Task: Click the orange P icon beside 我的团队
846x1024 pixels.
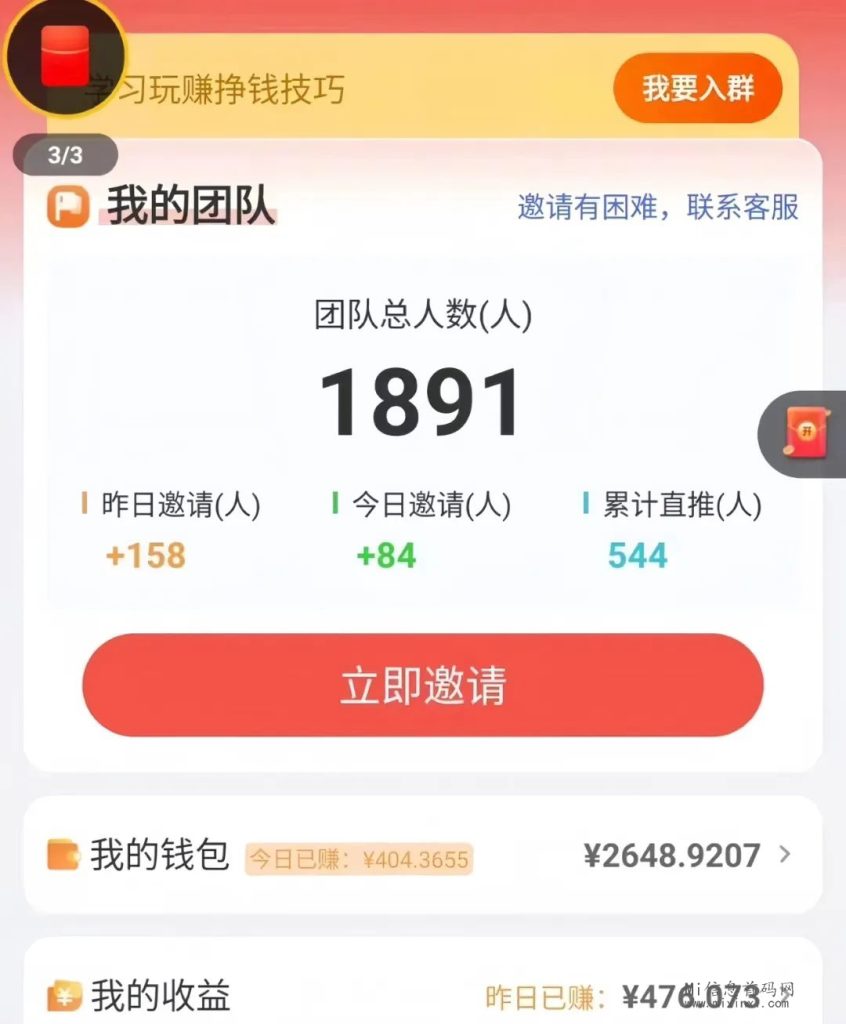Action: point(68,206)
